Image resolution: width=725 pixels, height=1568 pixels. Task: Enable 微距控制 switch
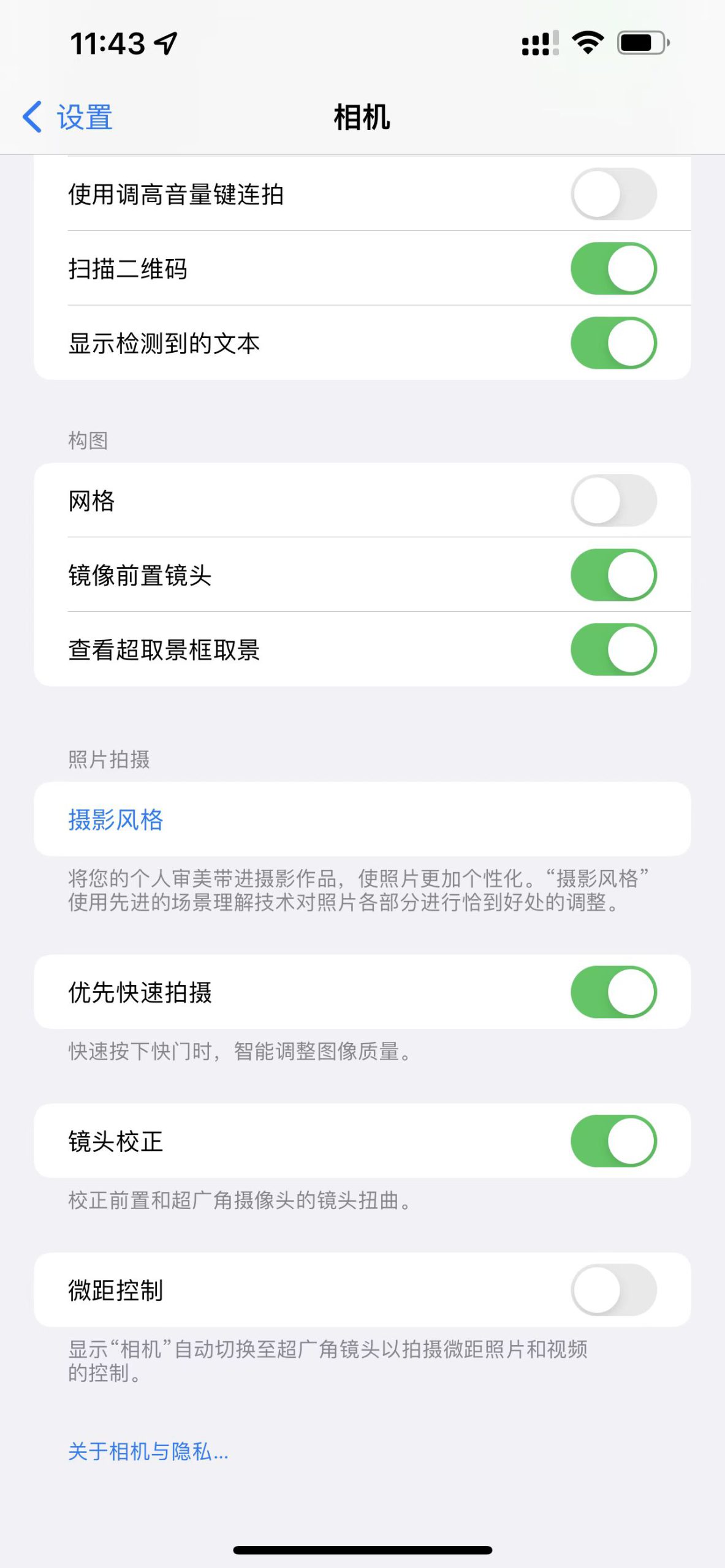(613, 1290)
